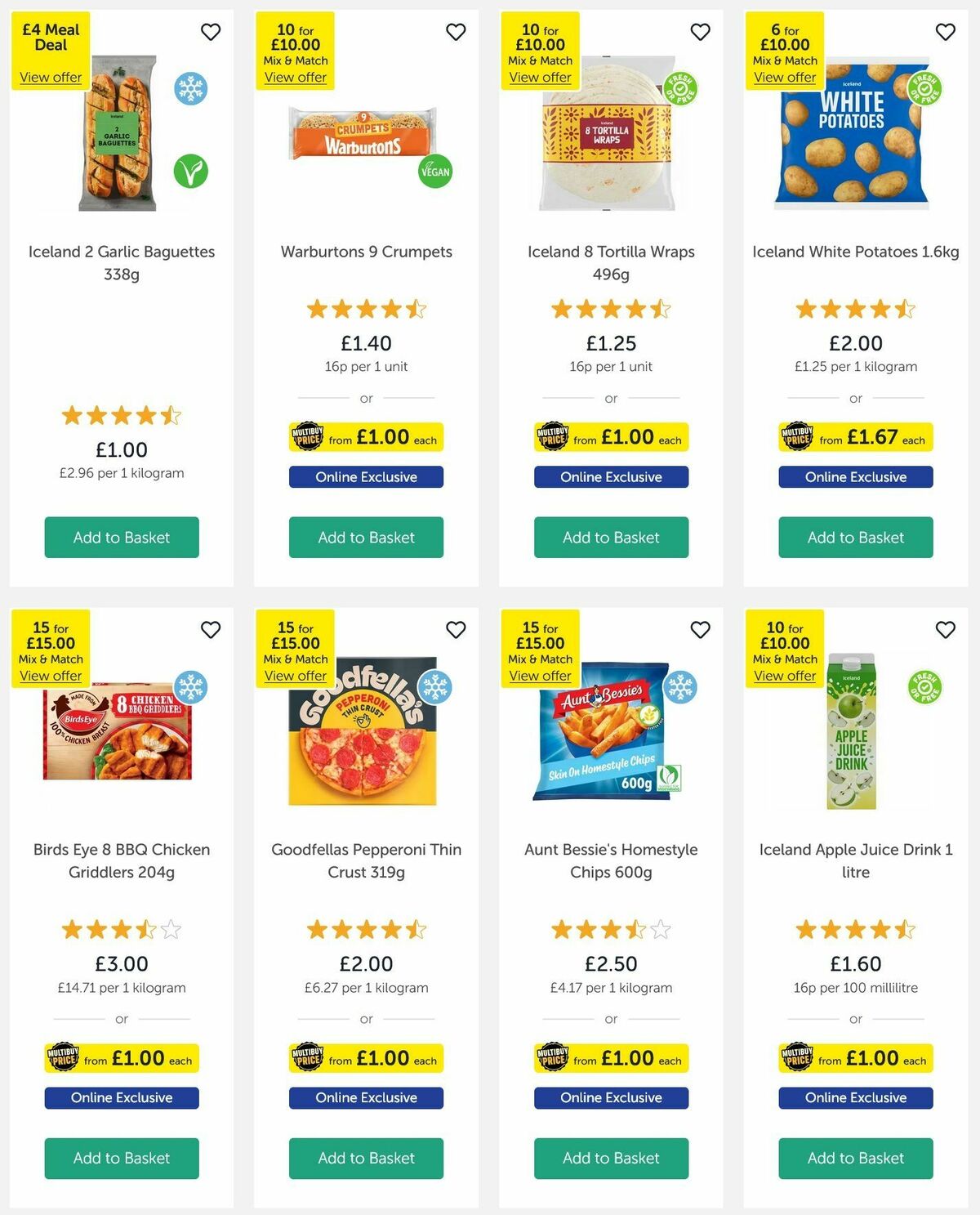
Task: Favorite the Iceland White Potatoes
Action: coord(945,32)
